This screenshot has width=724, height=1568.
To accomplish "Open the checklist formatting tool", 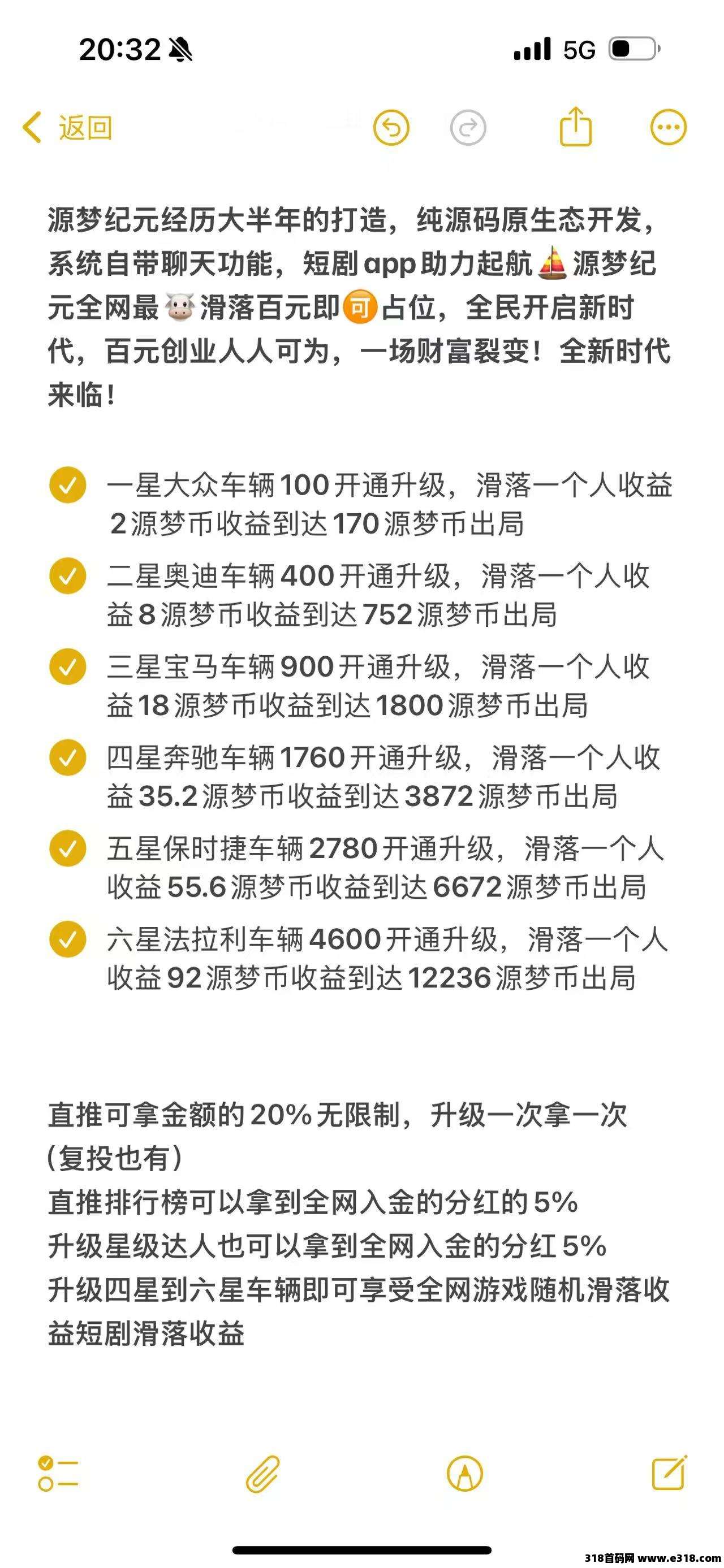I will point(58,1474).
